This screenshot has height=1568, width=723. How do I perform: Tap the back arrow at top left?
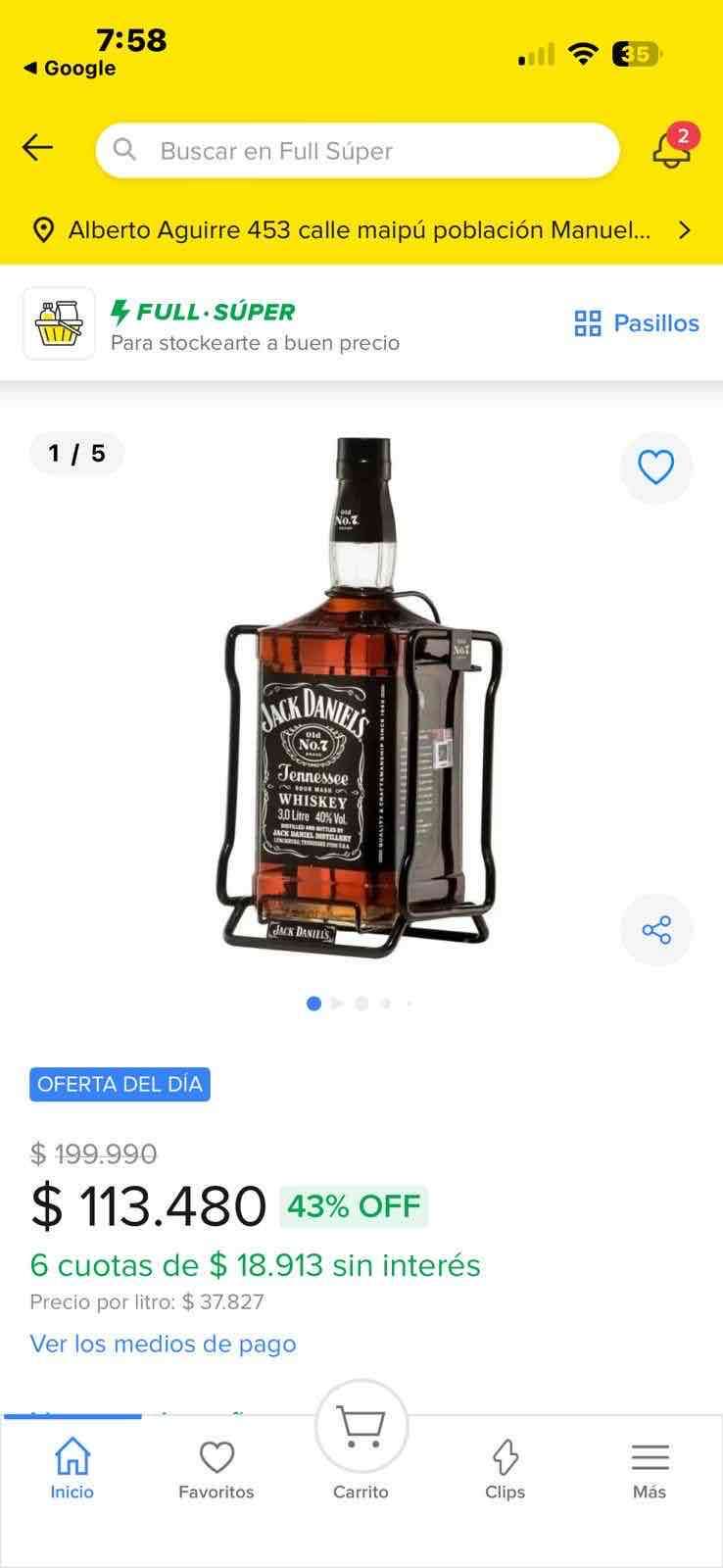click(36, 147)
